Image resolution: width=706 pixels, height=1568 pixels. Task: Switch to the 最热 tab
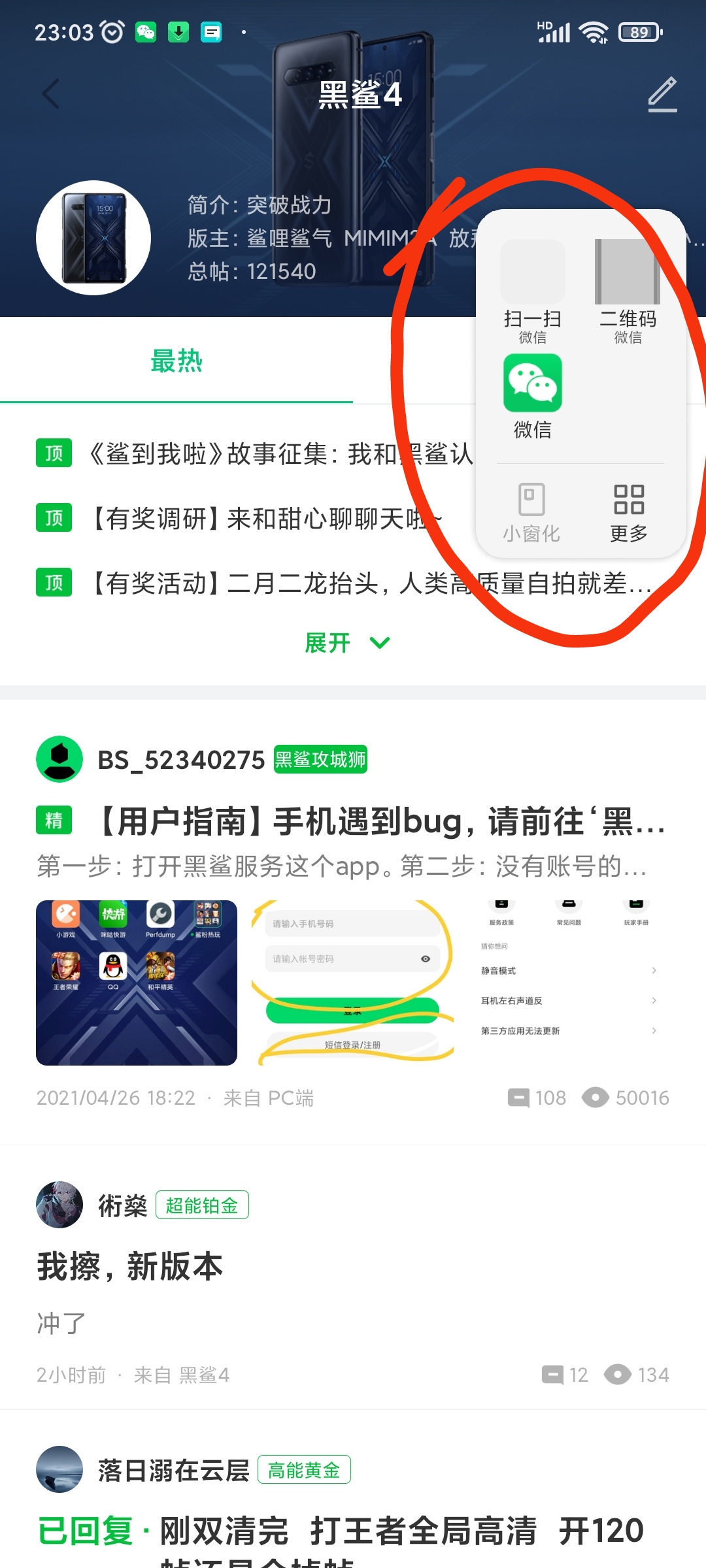(x=176, y=361)
